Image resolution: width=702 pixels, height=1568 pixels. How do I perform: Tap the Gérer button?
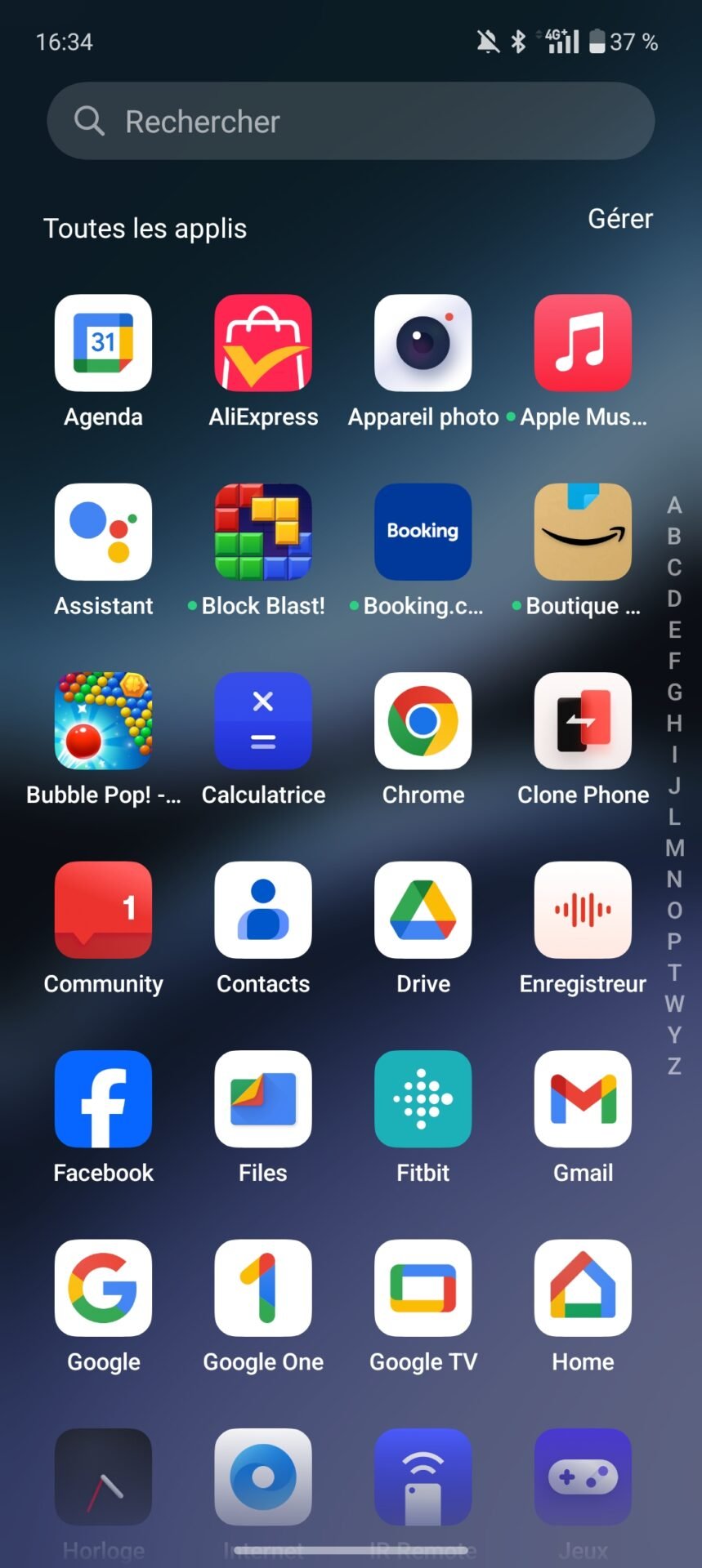point(620,219)
